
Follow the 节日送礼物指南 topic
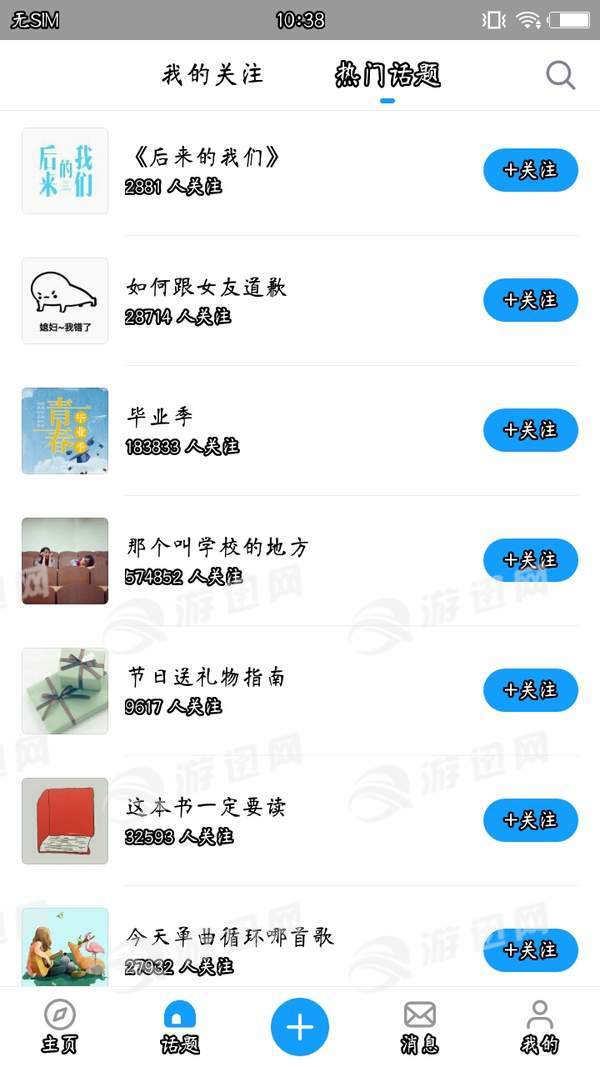pos(530,690)
